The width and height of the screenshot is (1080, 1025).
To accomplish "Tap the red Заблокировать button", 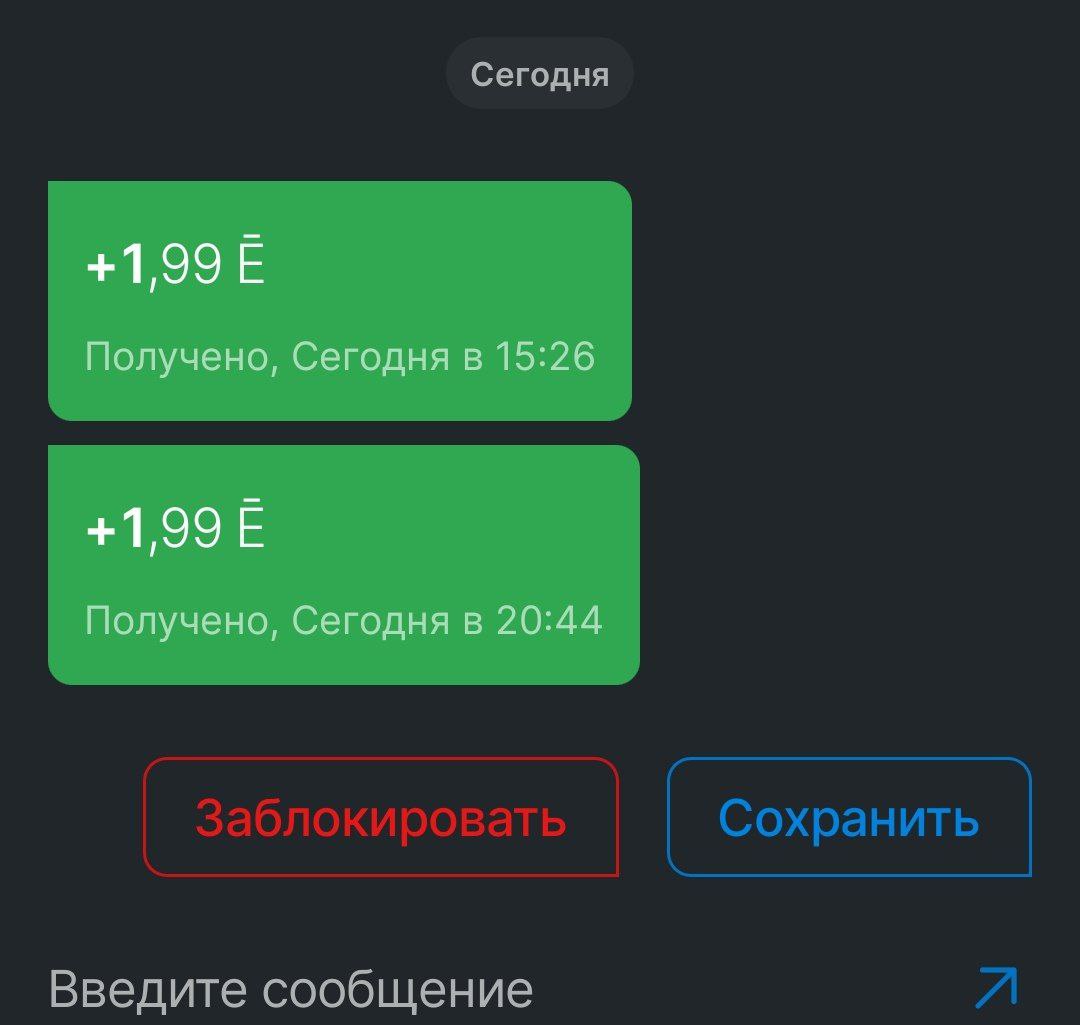I will (381, 817).
